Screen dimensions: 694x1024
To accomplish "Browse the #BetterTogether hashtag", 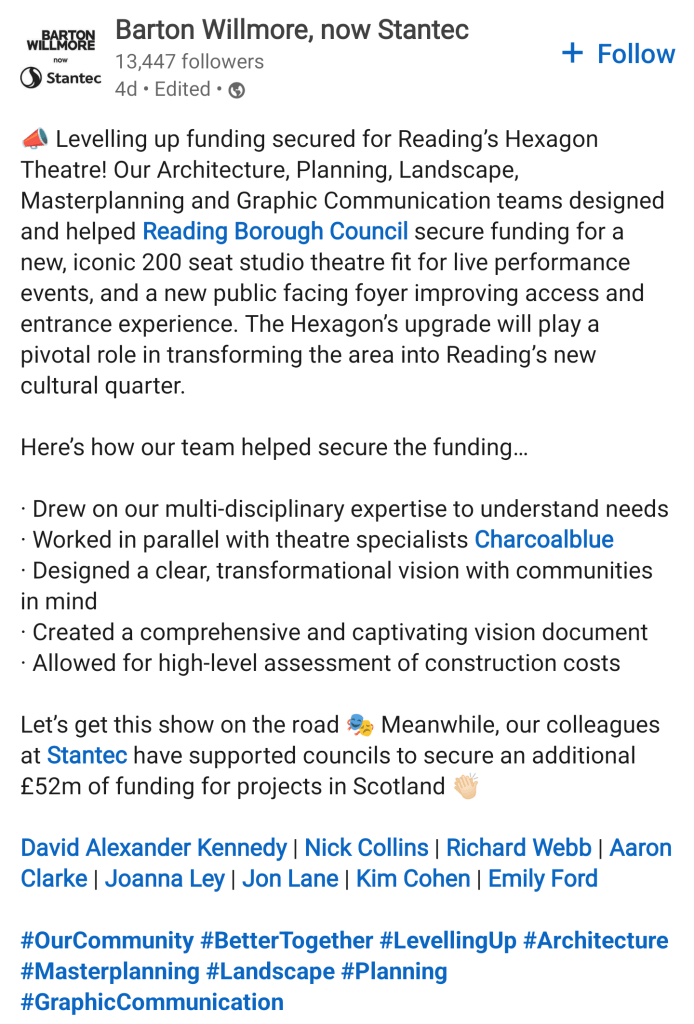I will 287,941.
